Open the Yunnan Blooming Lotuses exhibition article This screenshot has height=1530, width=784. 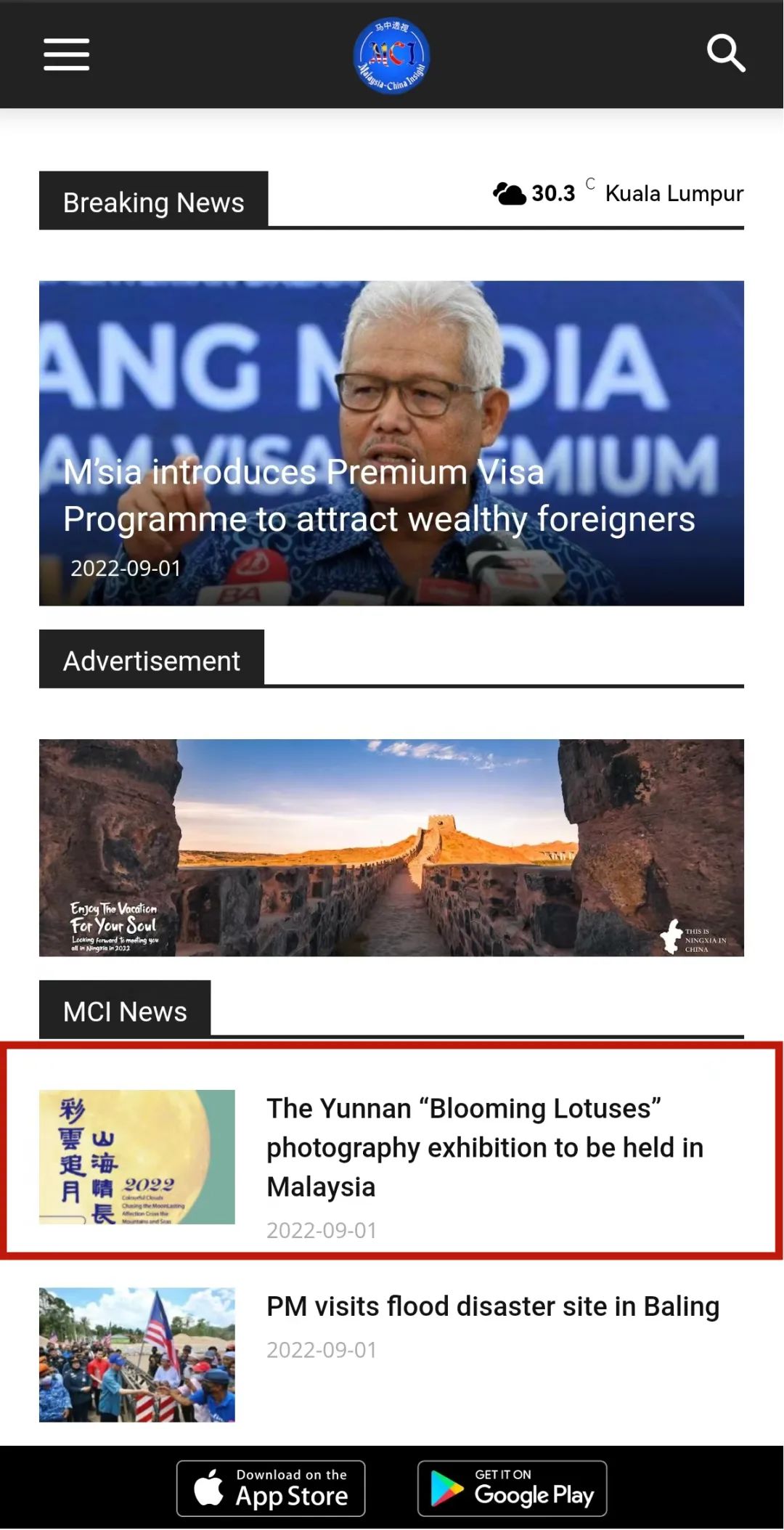point(391,1150)
